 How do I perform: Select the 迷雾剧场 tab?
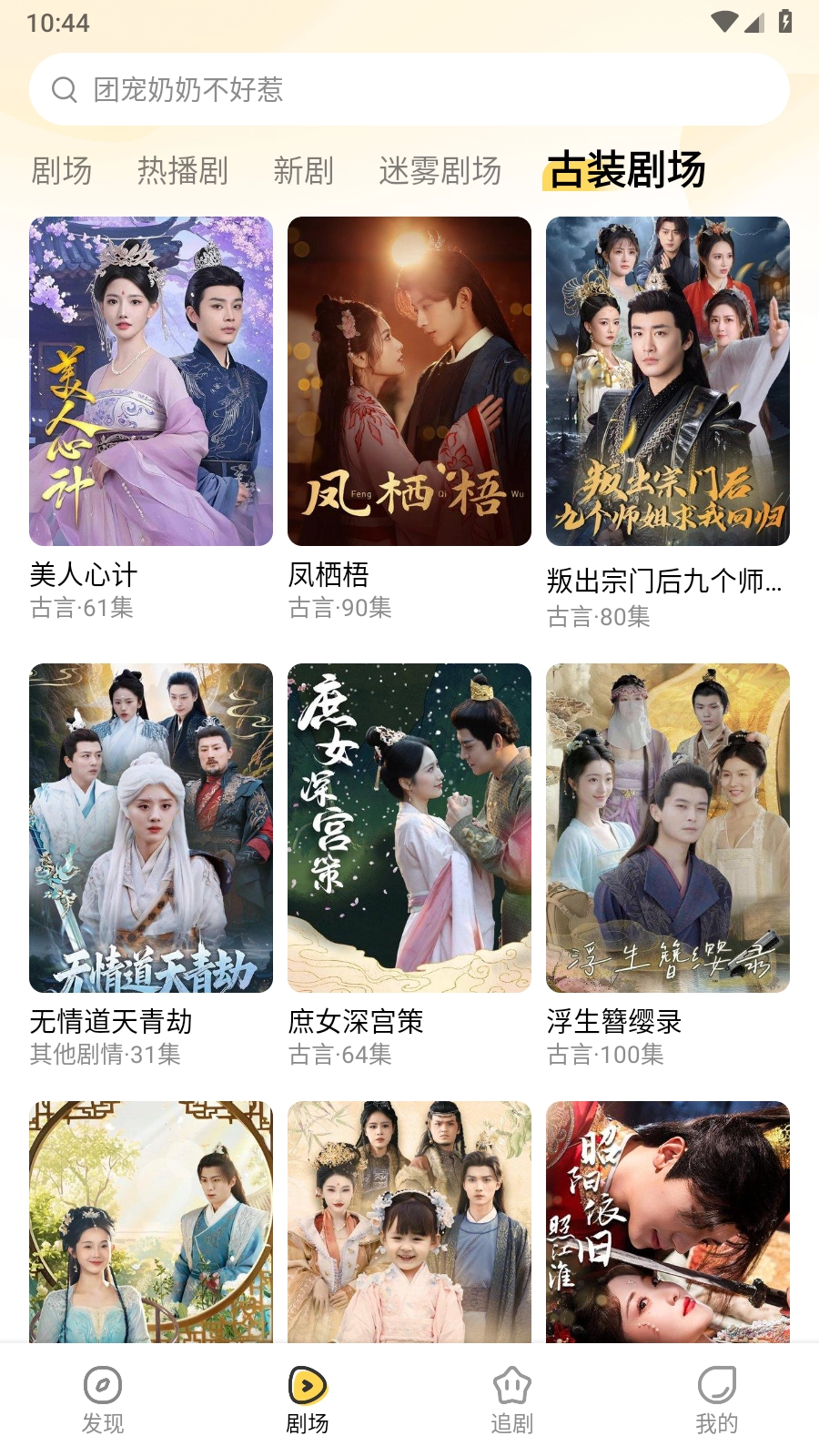(x=440, y=171)
